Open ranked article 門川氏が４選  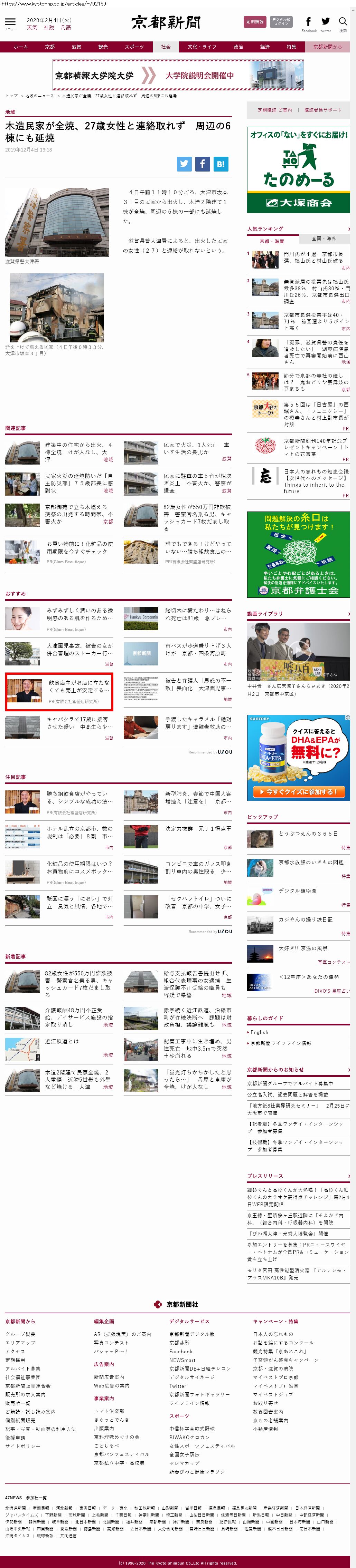pyautogui.click(x=313, y=257)
